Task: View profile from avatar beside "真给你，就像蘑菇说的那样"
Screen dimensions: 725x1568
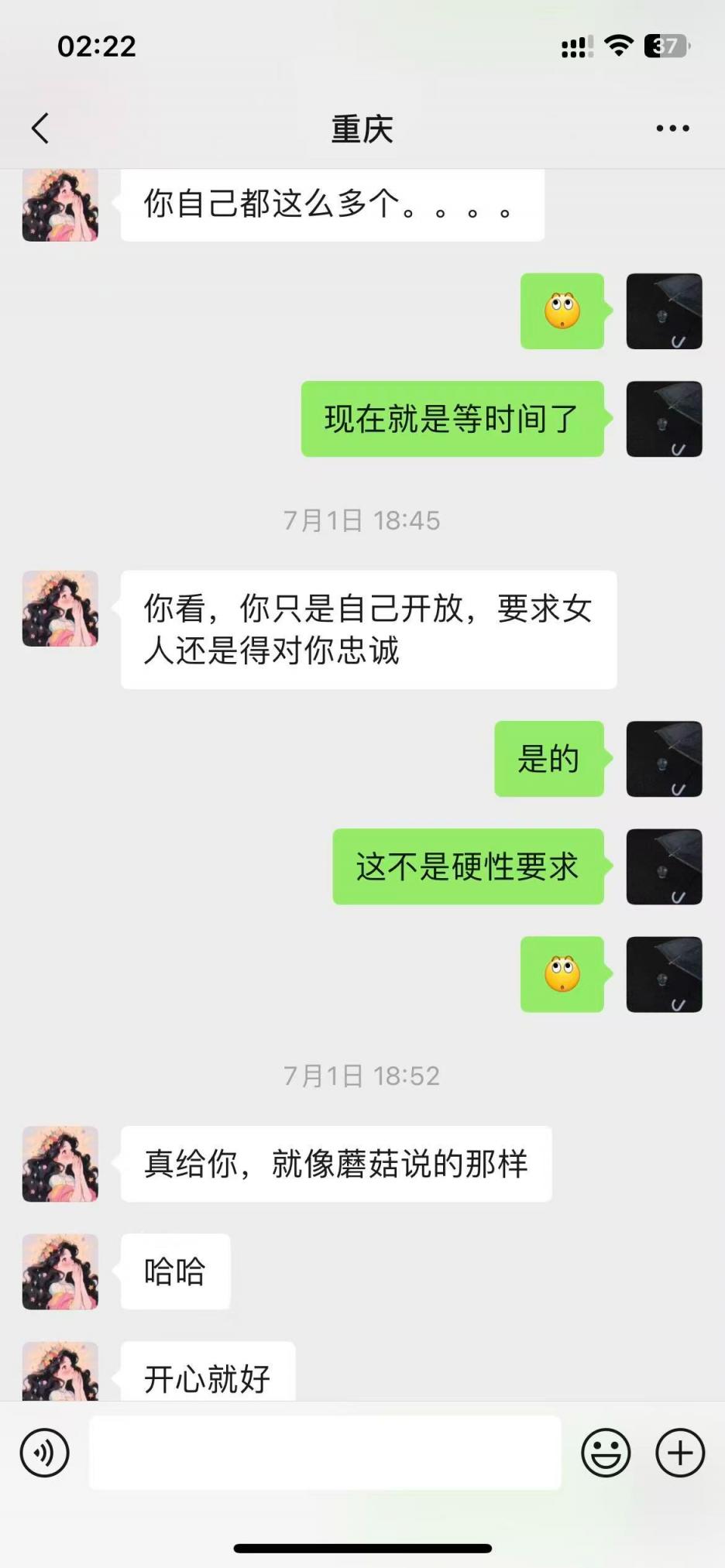Action: (x=60, y=1164)
